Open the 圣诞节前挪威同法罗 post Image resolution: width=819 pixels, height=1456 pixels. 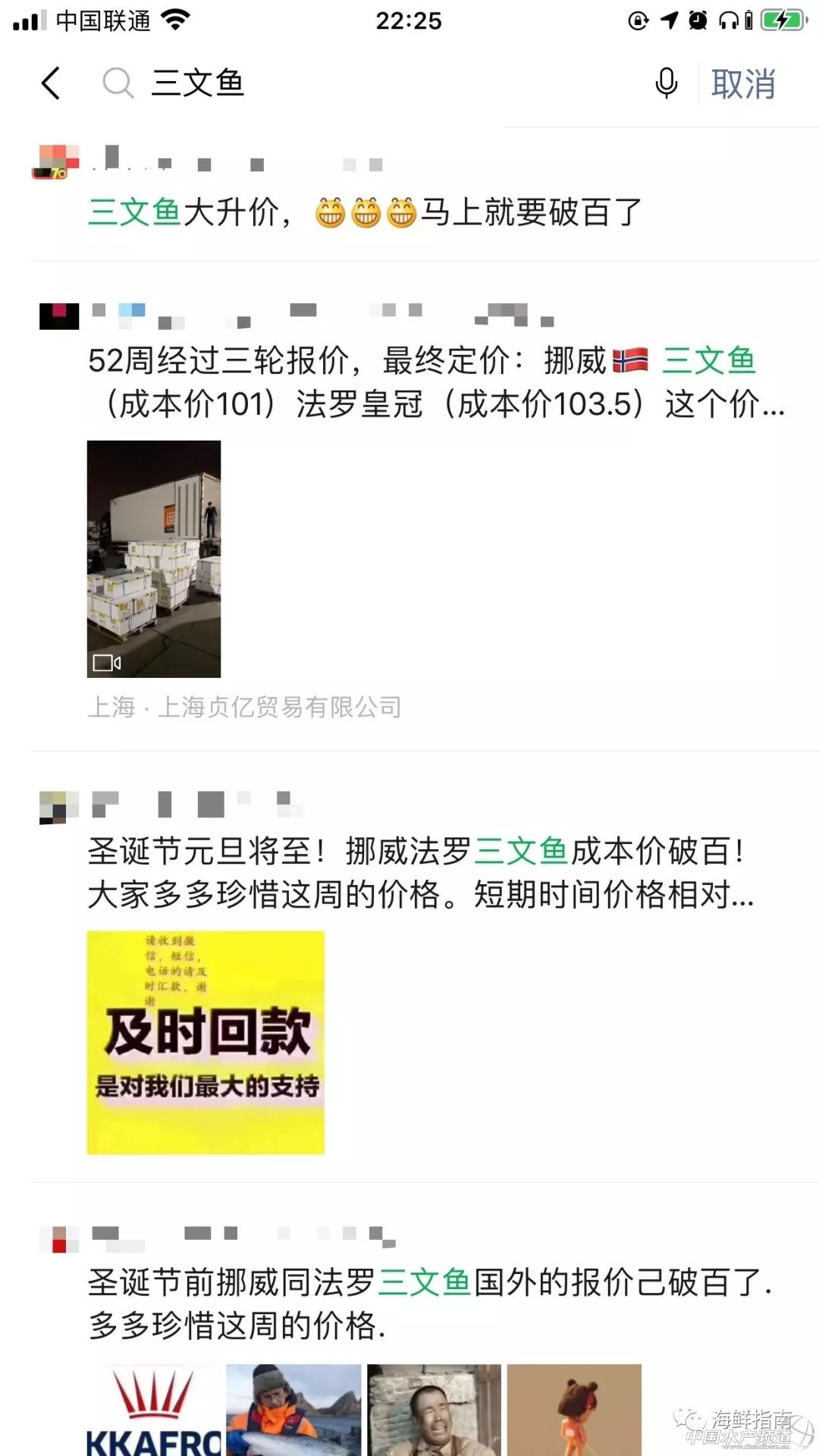click(428, 1304)
